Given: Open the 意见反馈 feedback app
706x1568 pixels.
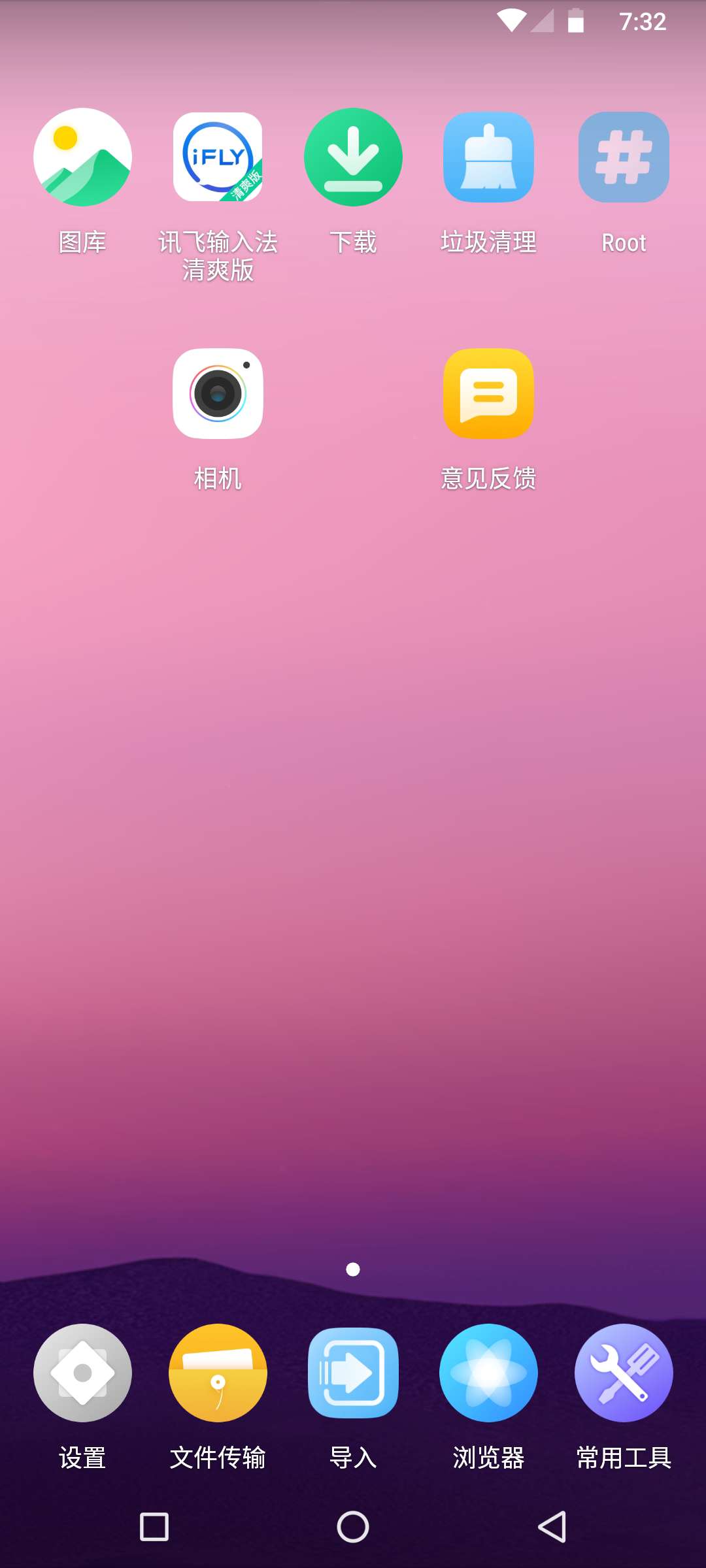Looking at the screenshot, I should point(488,393).
